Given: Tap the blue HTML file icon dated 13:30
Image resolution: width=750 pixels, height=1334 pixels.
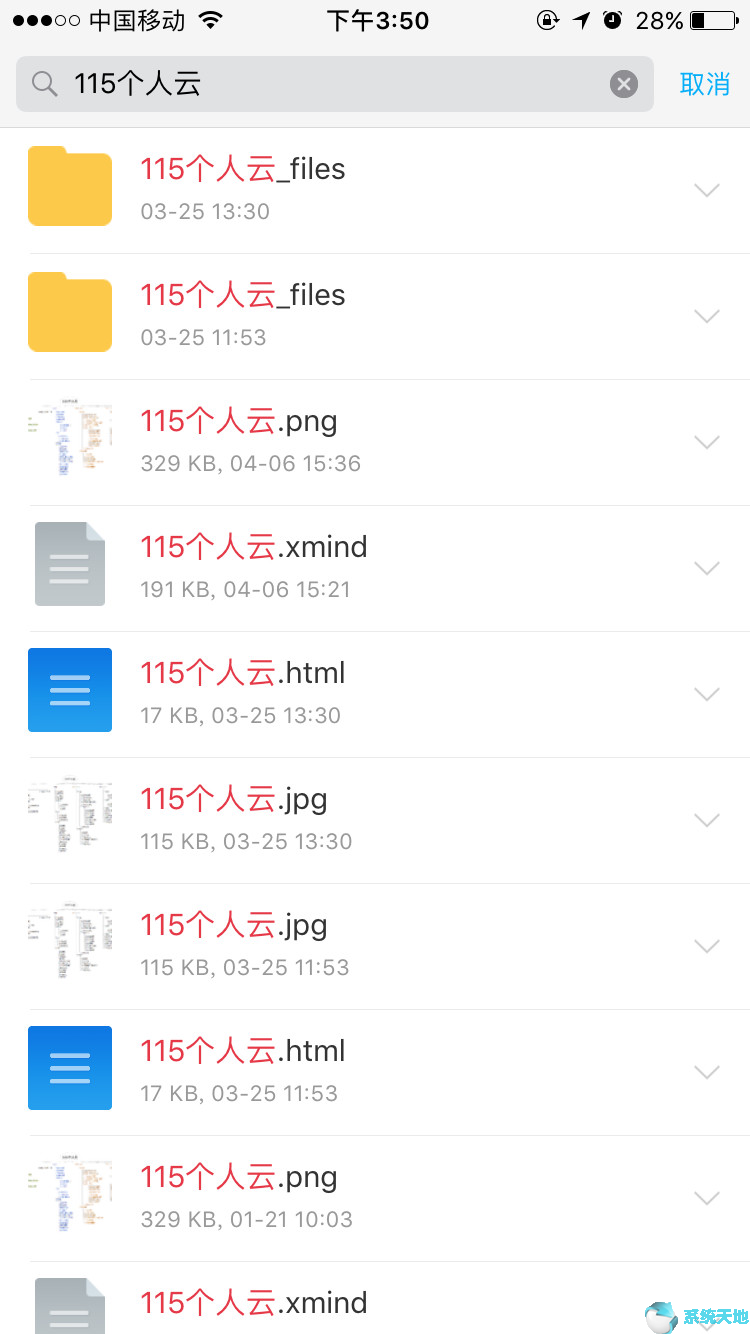Looking at the screenshot, I should pyautogui.click(x=69, y=690).
